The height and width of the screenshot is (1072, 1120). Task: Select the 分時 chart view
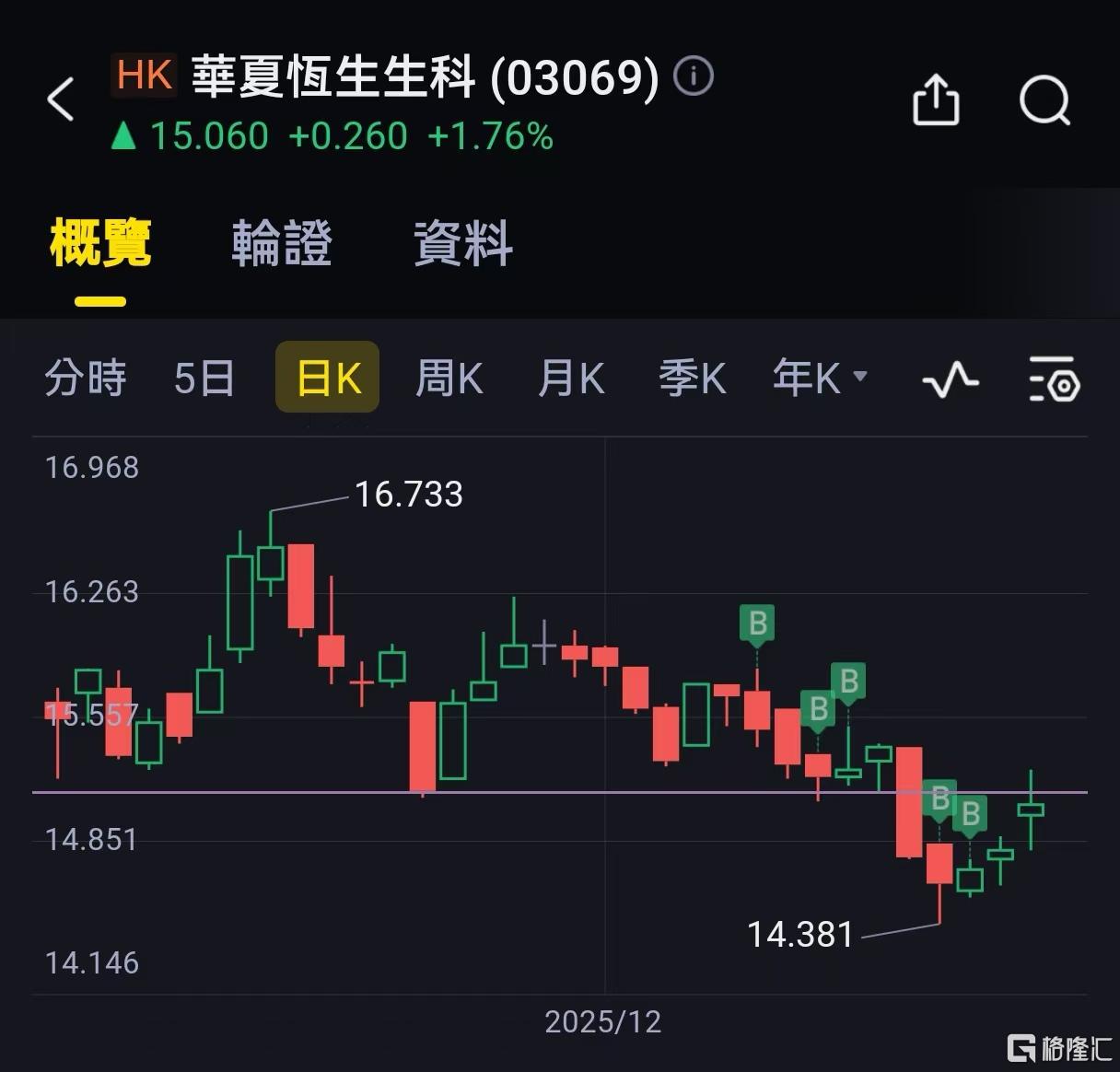(86, 378)
